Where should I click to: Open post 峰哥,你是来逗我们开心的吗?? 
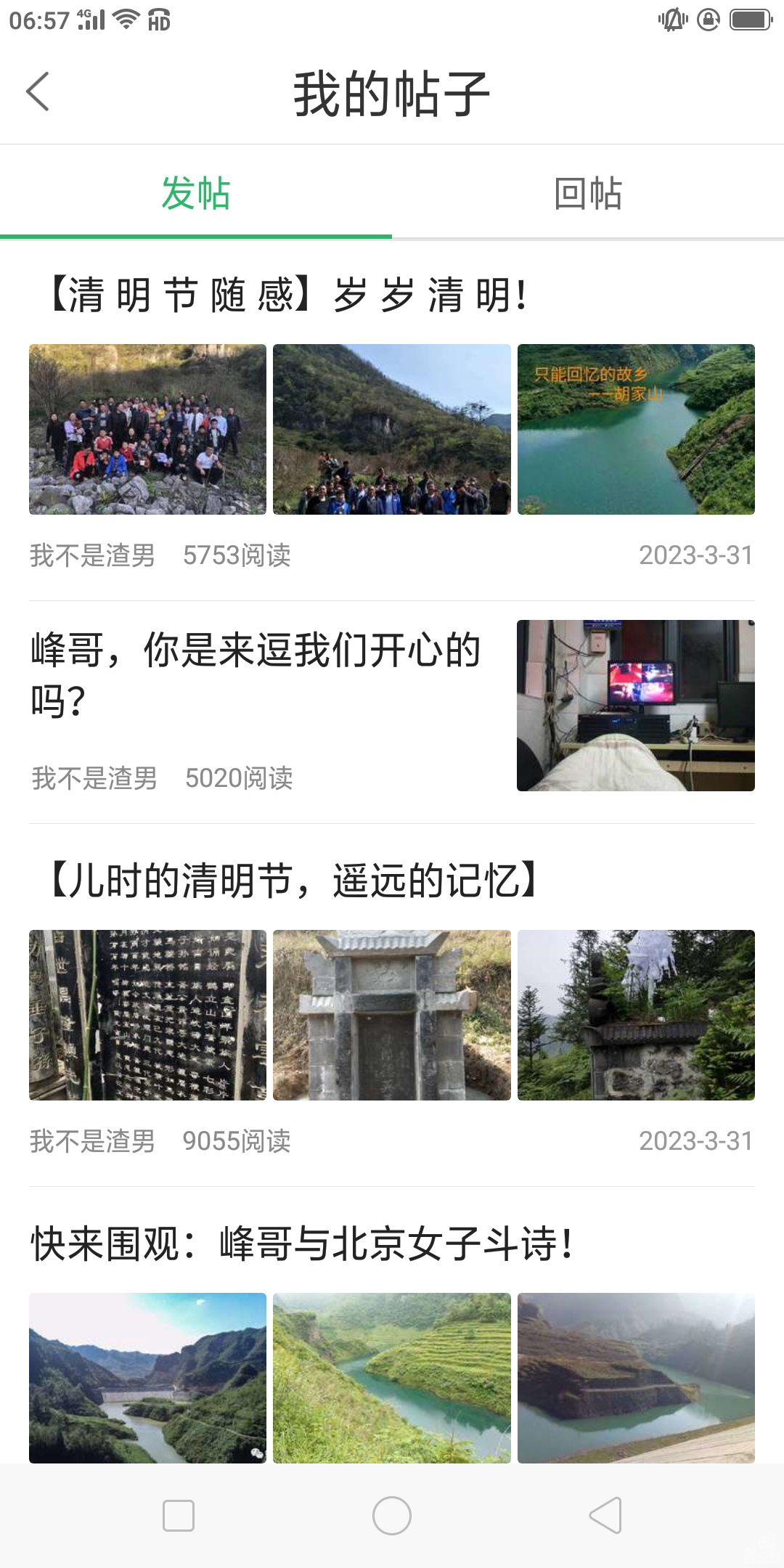click(256, 675)
